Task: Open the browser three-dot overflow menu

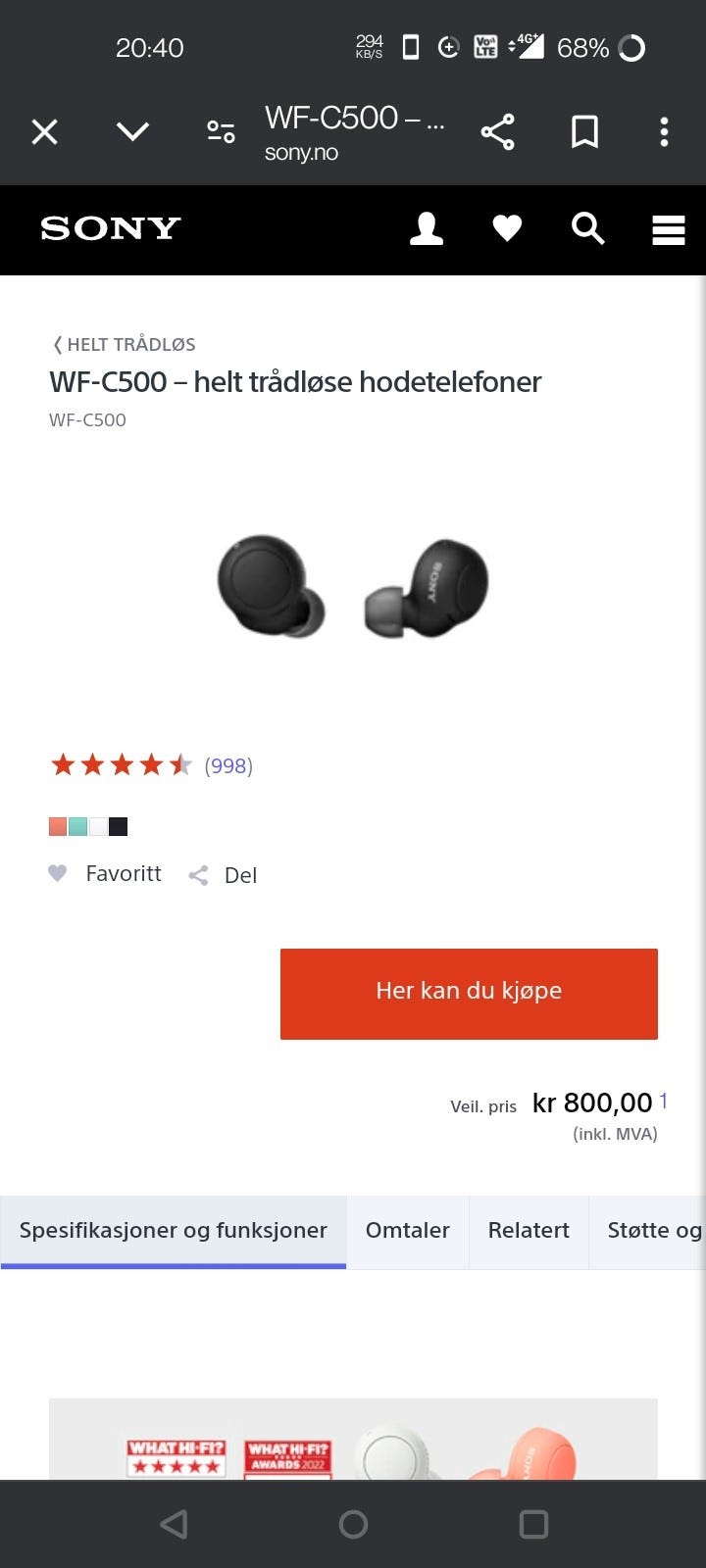Action: click(664, 131)
